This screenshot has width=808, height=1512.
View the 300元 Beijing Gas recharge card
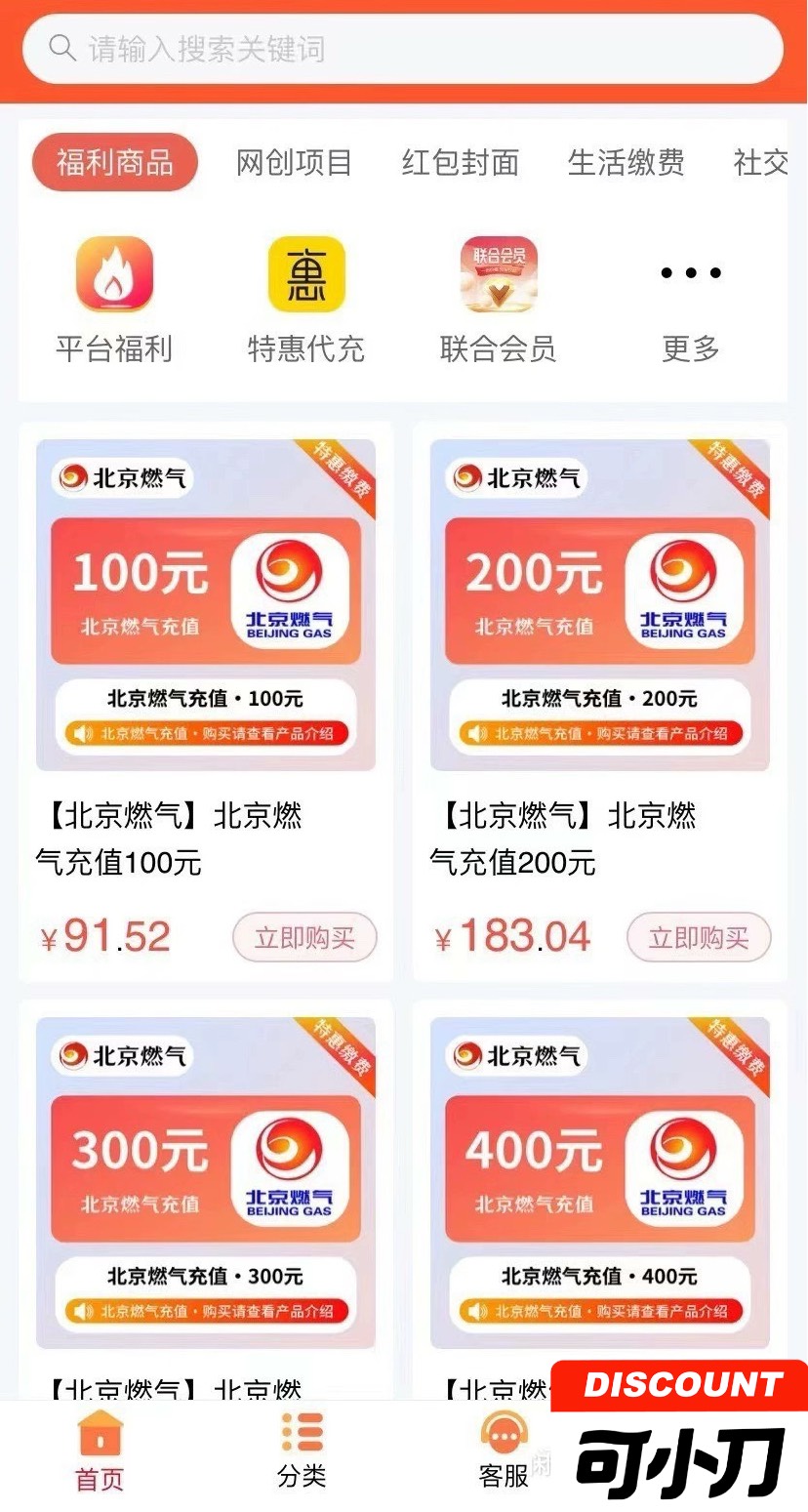tap(206, 1183)
